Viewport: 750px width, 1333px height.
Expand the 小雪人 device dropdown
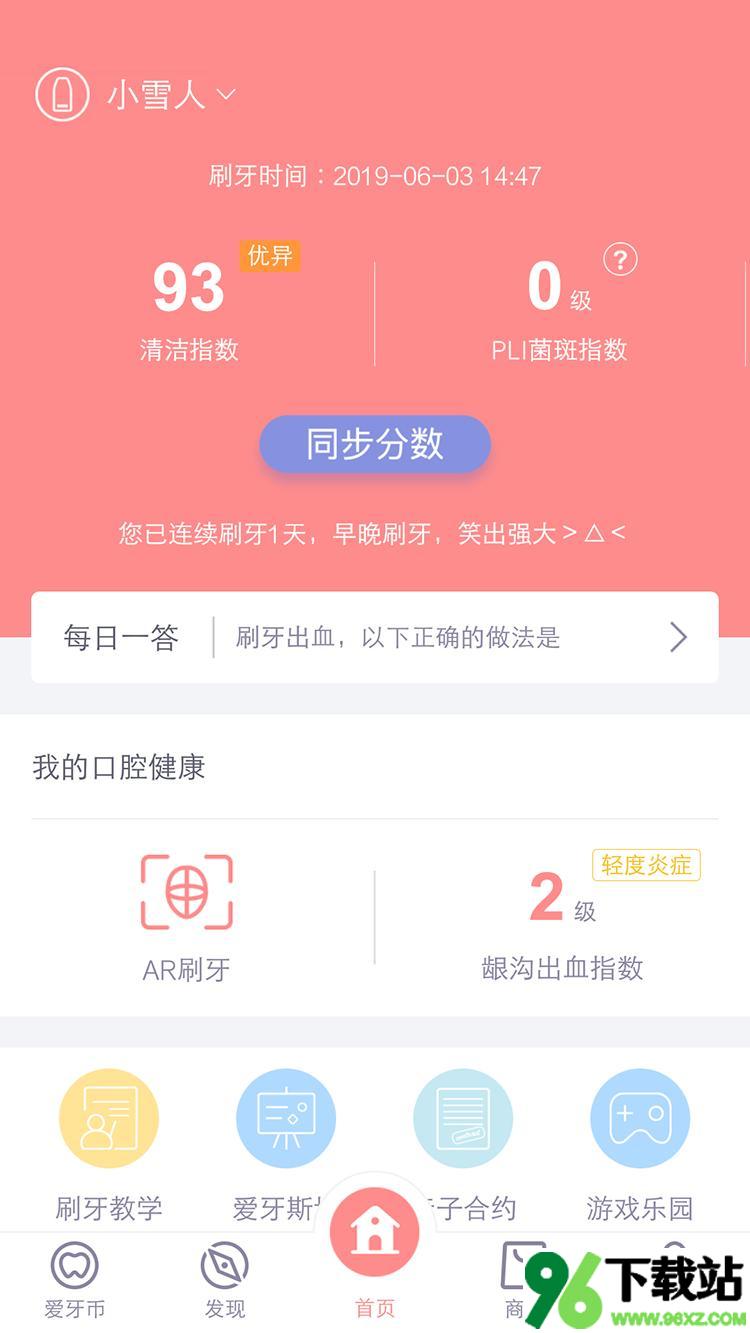[x=170, y=95]
